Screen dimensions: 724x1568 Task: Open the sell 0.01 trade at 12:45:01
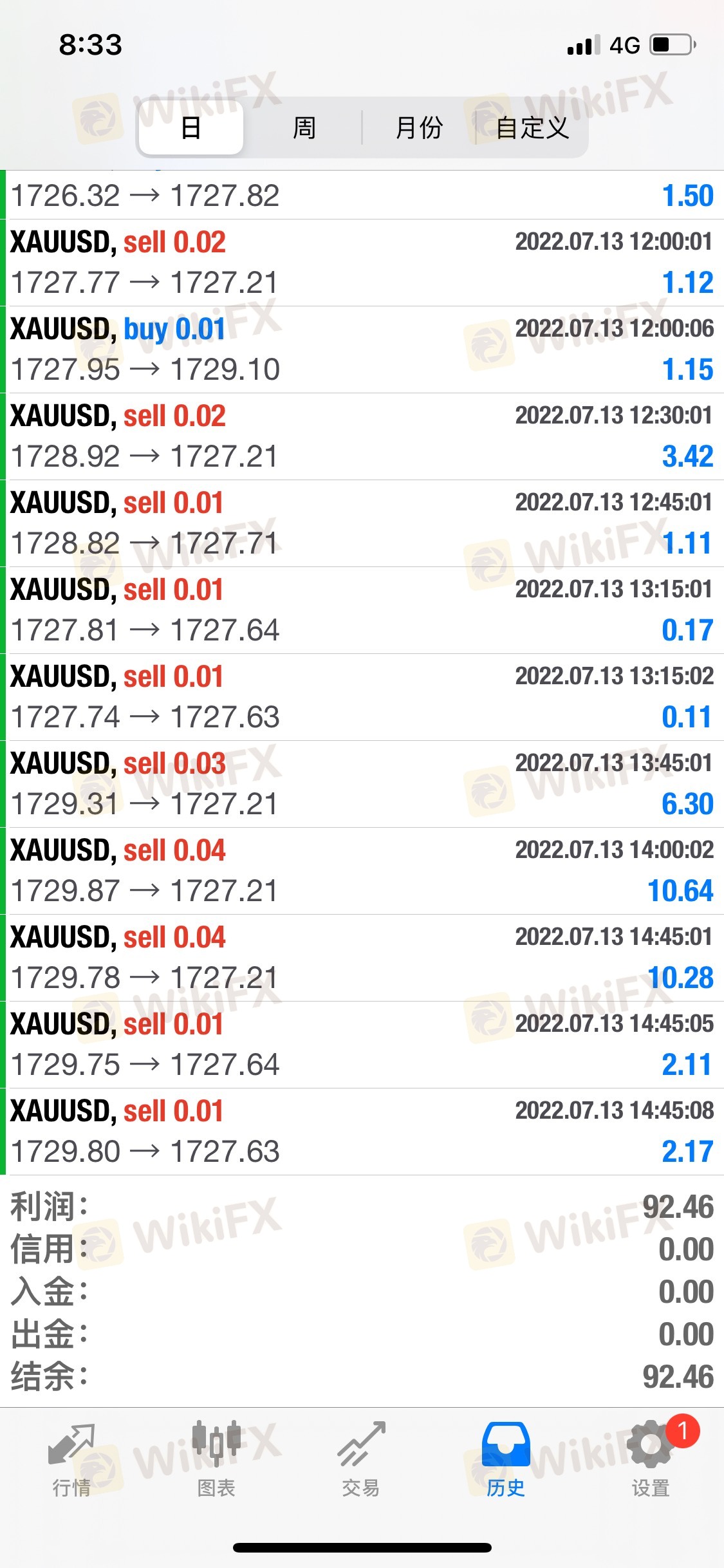point(362,523)
